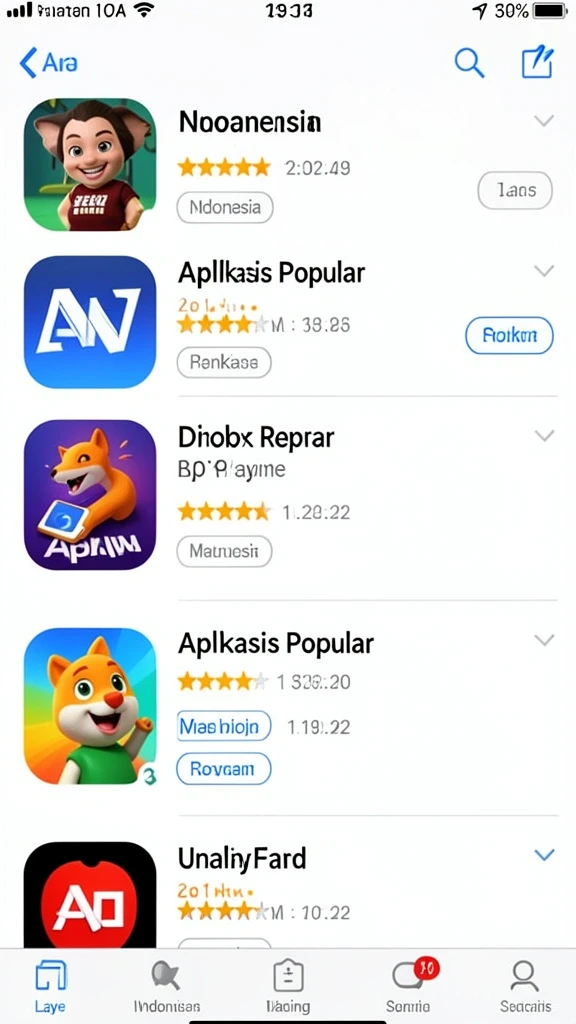The width and height of the screenshot is (576, 1024).
Task: Go back to Ara
Action: [x=48, y=63]
